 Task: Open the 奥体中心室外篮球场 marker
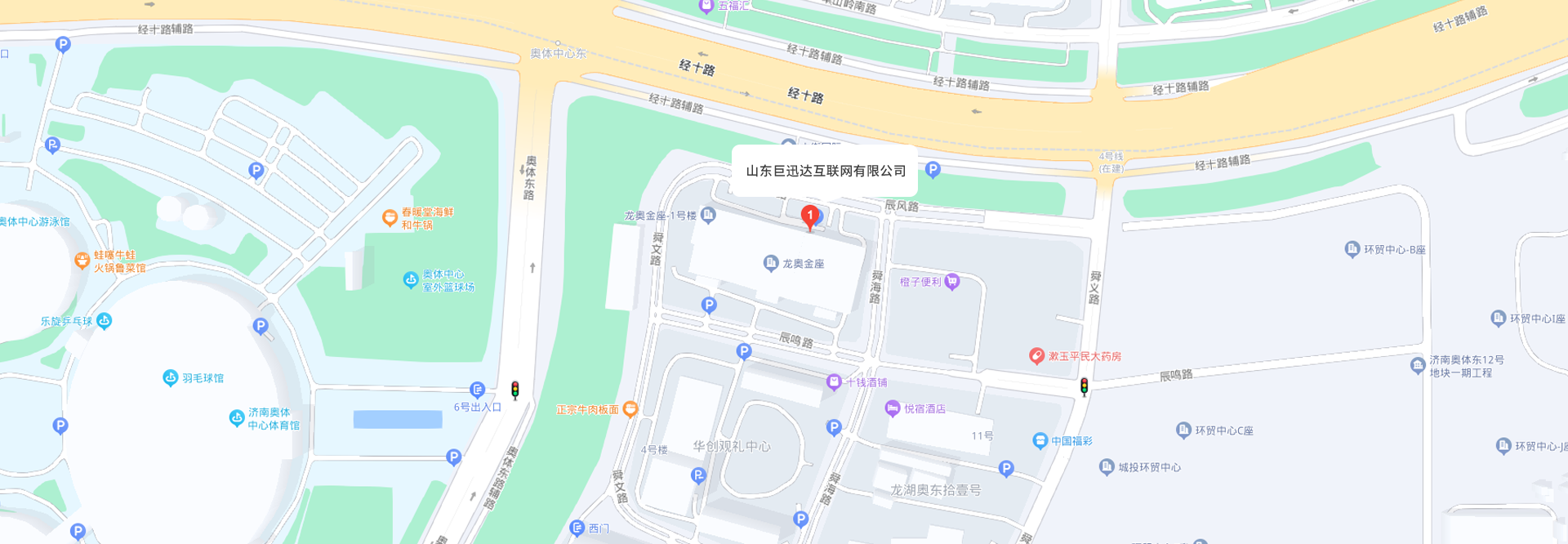[411, 280]
